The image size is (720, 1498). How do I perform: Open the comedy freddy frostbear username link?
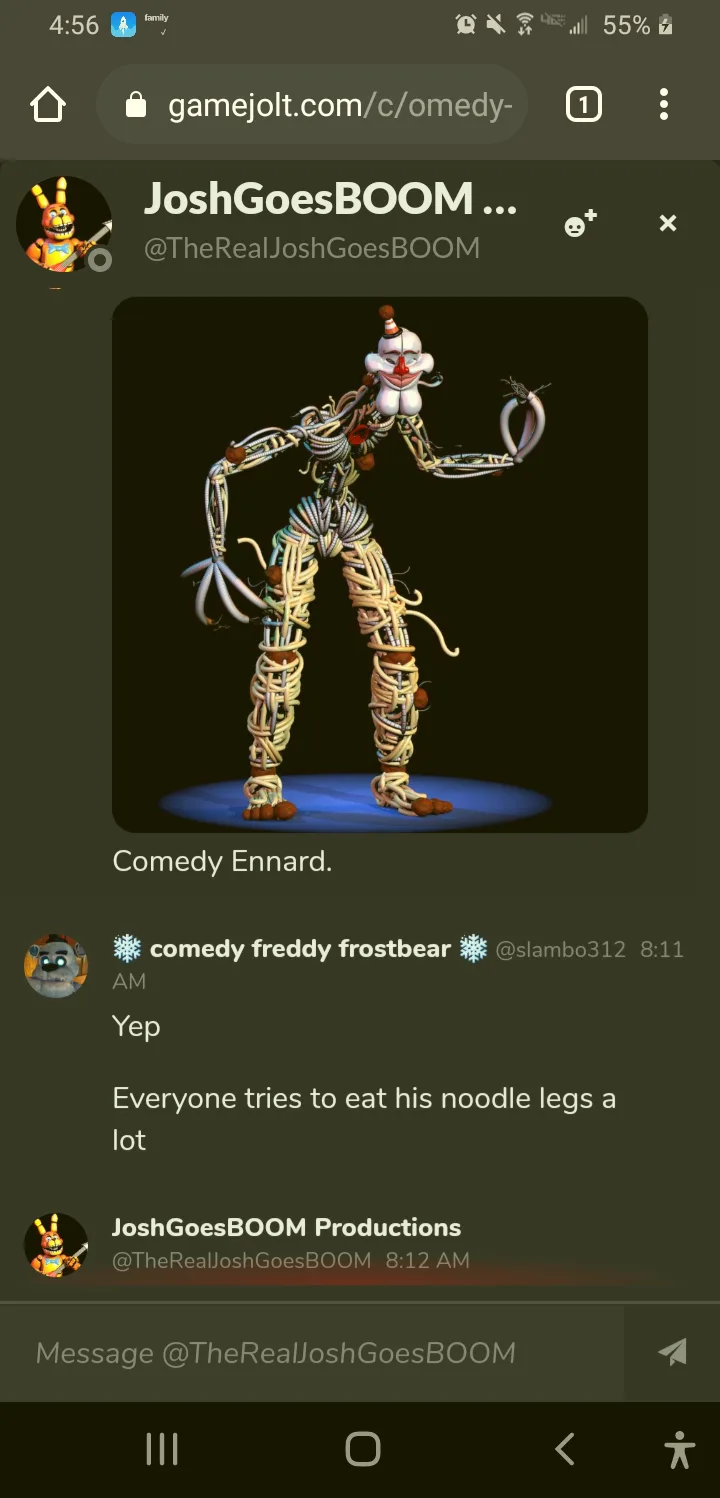[x=300, y=948]
